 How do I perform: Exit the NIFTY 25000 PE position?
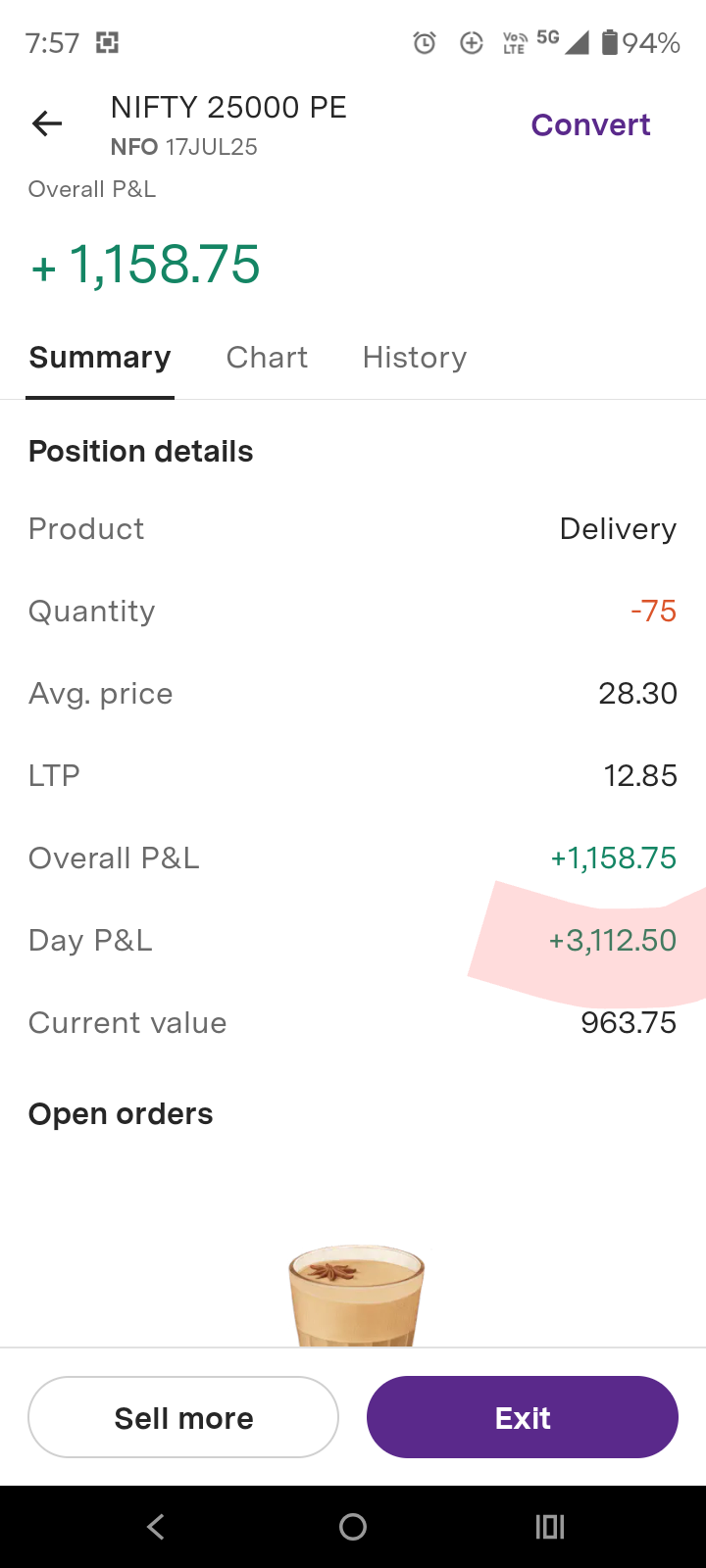tap(522, 1417)
